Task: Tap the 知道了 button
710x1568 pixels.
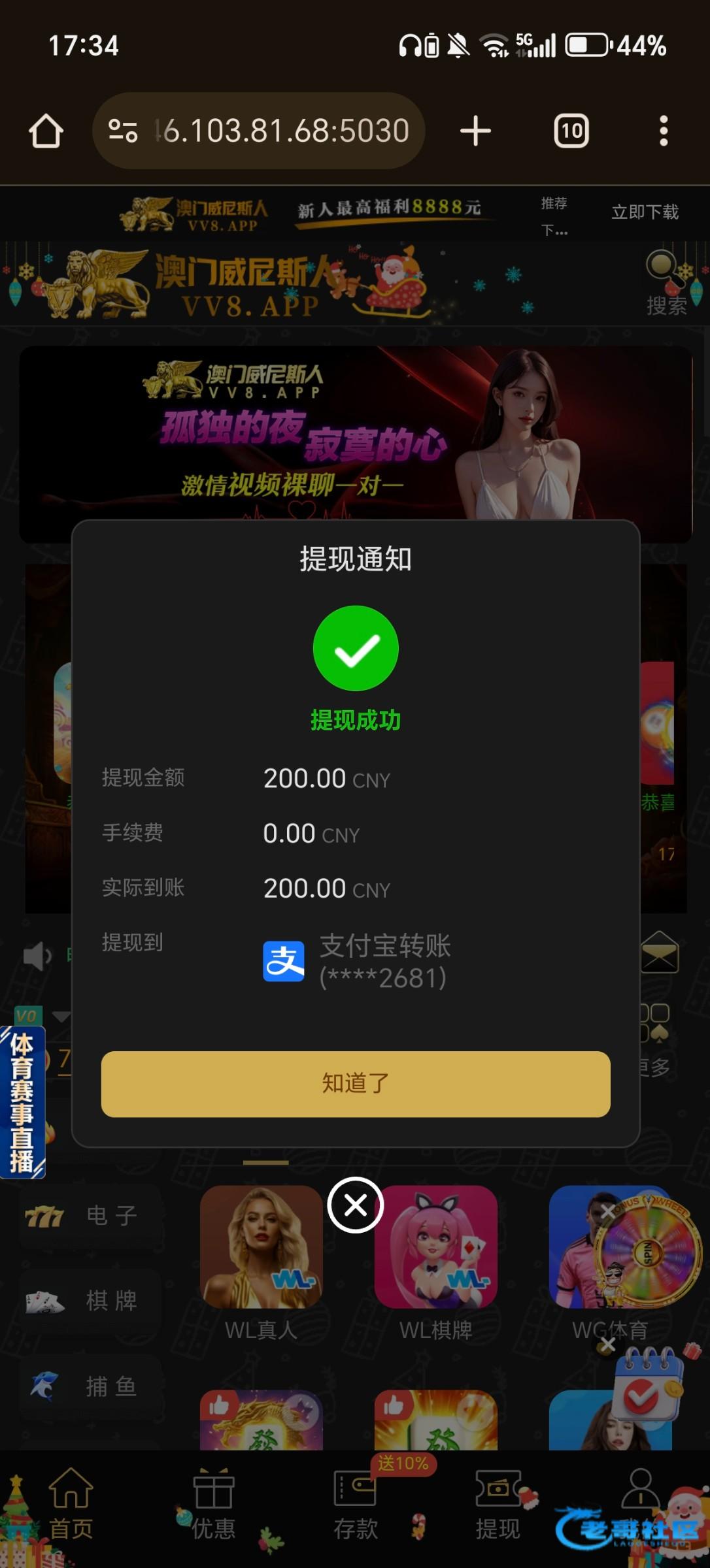Action: 356,1084
